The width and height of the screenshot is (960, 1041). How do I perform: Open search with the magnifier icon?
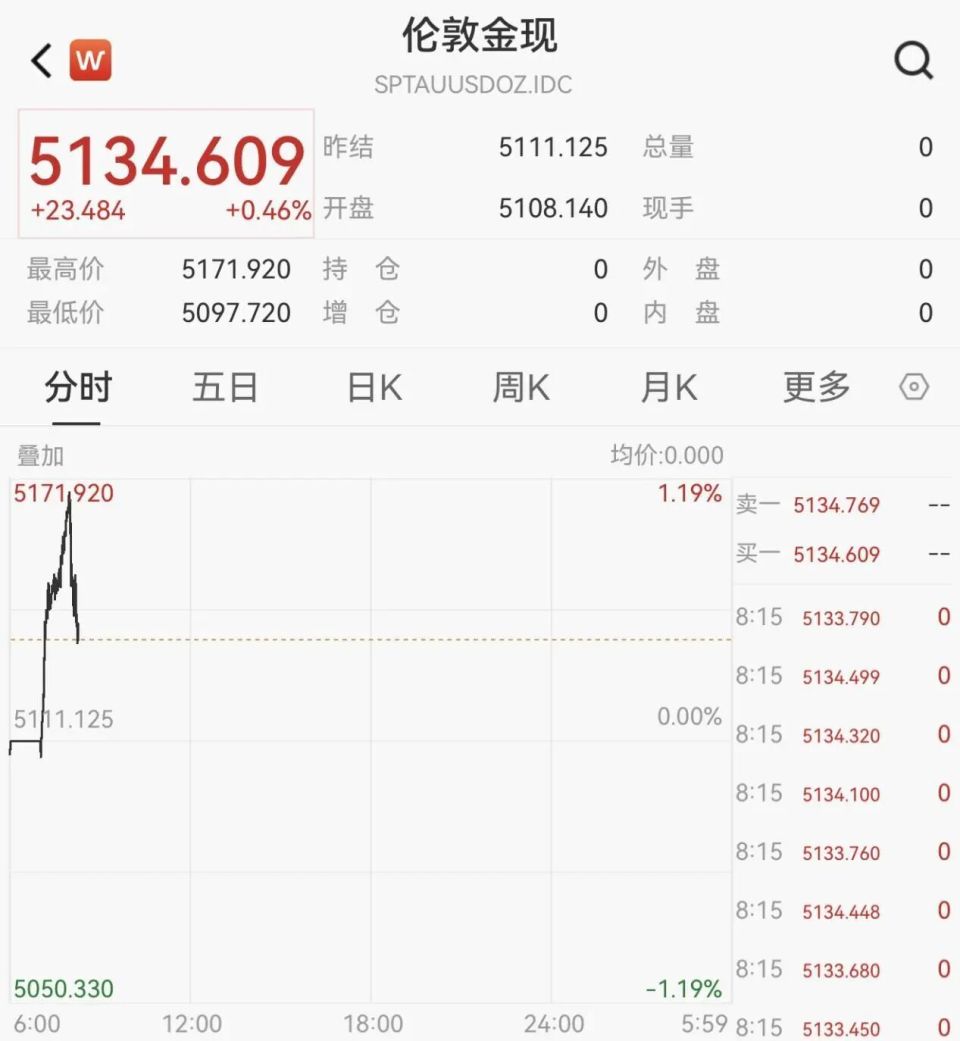913,60
